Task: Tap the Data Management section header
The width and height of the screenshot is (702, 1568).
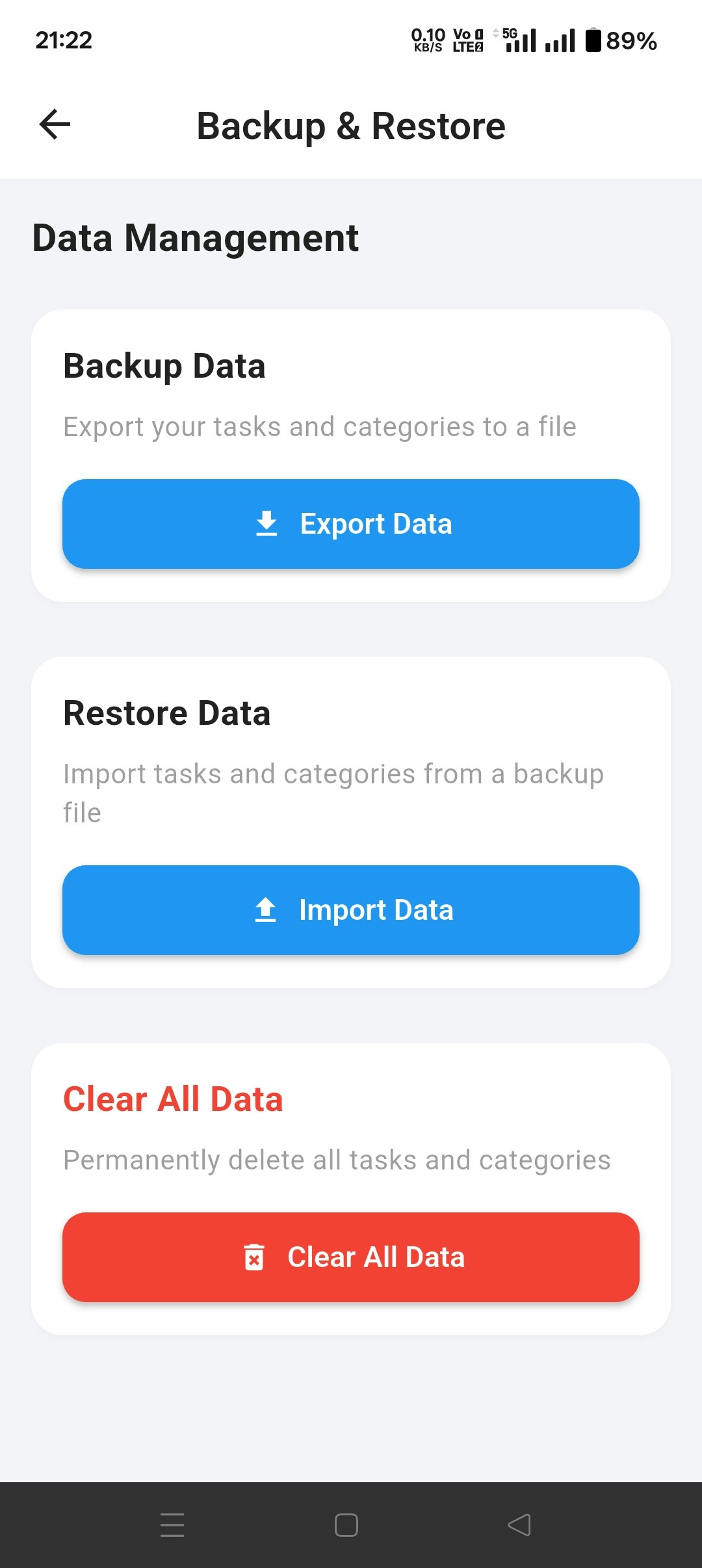Action: tap(195, 238)
